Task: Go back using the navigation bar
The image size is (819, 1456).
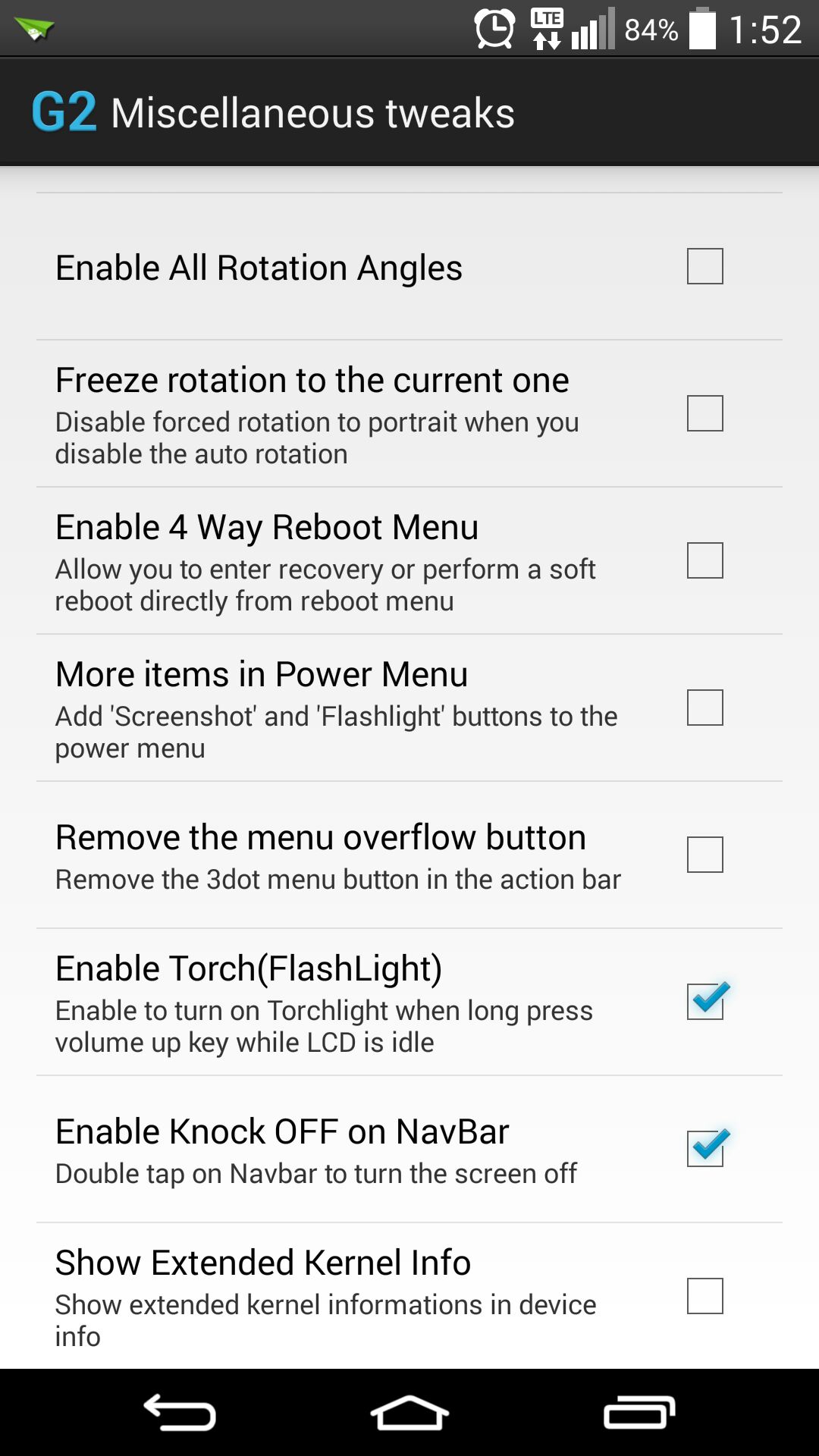Action: tap(180, 1413)
